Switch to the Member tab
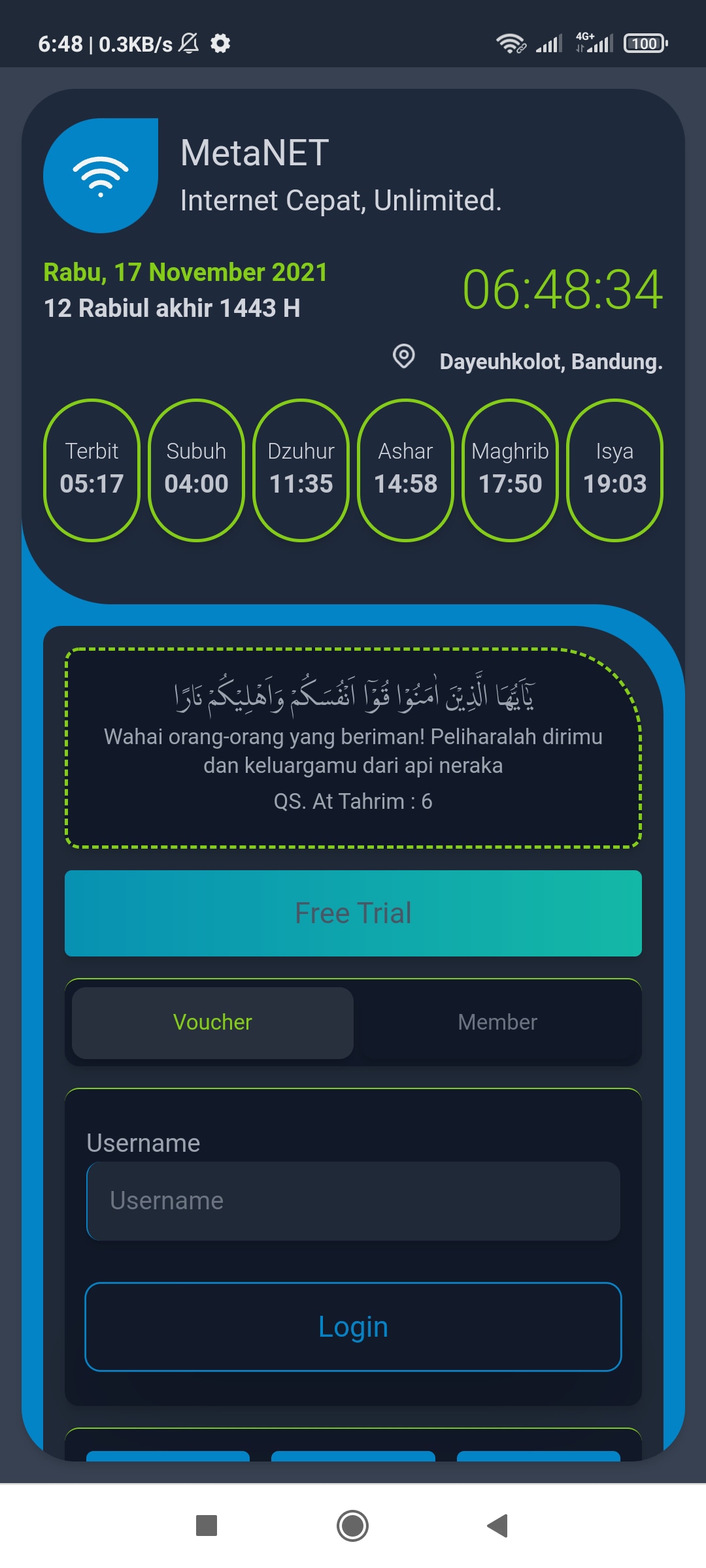Image resolution: width=706 pixels, height=1568 pixels. [497, 1022]
